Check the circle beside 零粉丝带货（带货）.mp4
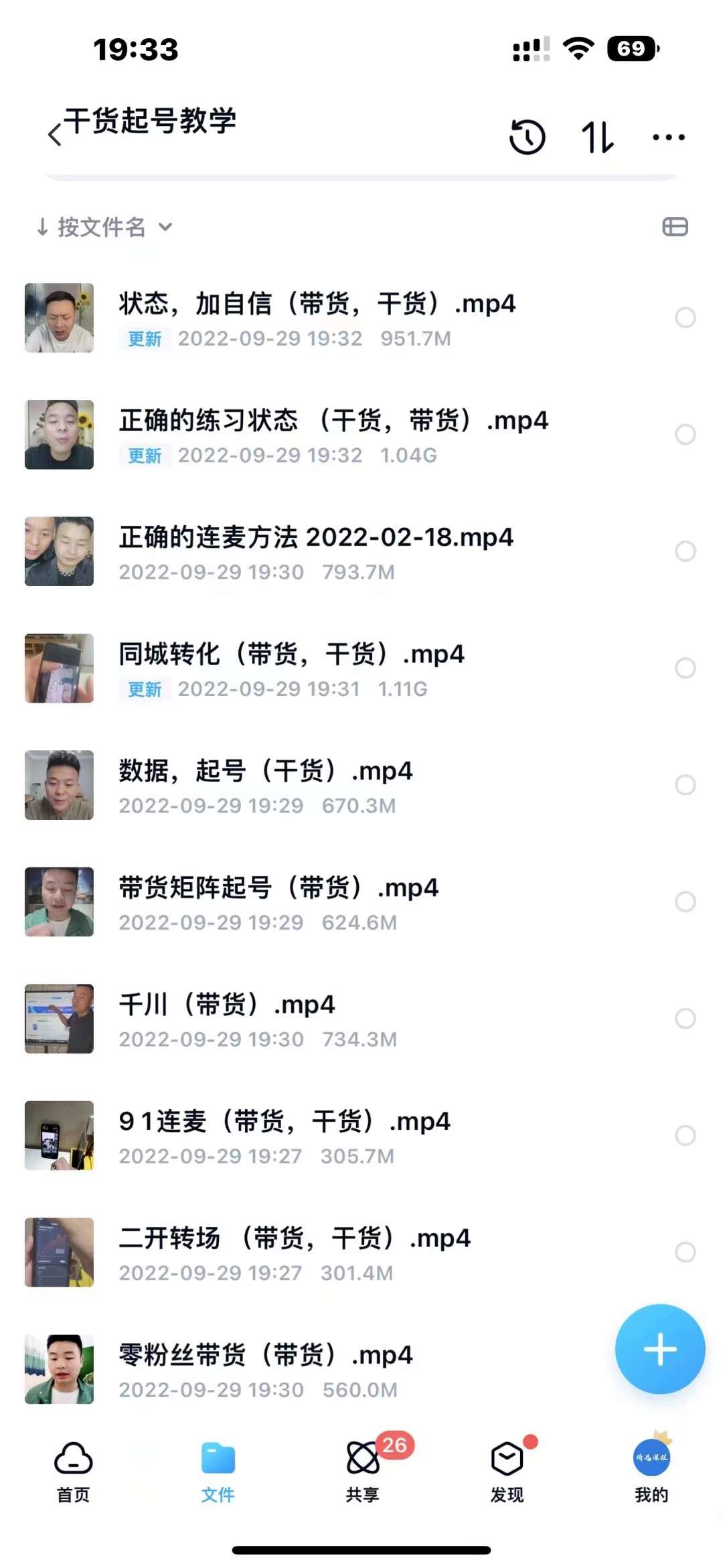The height and width of the screenshot is (1568, 723). pyautogui.click(x=686, y=1368)
